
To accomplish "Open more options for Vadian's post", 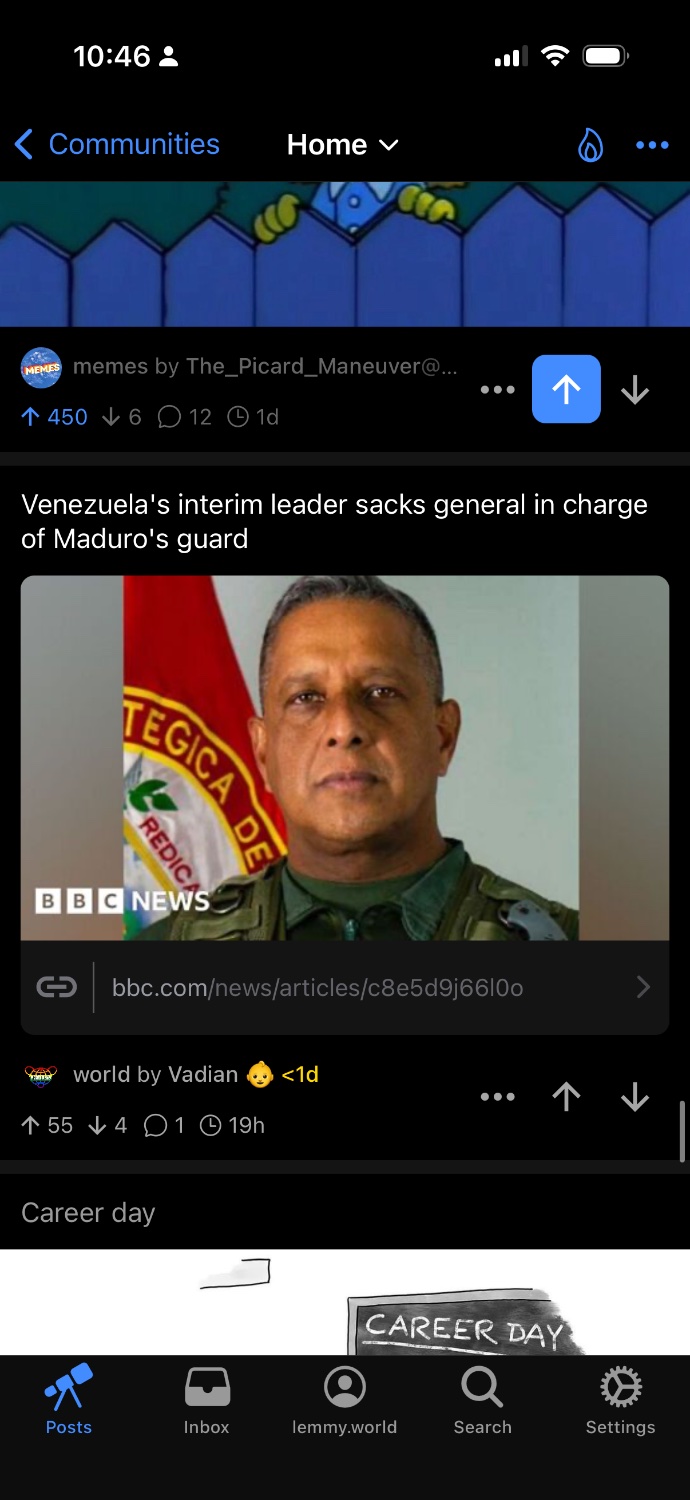I will 497,1097.
